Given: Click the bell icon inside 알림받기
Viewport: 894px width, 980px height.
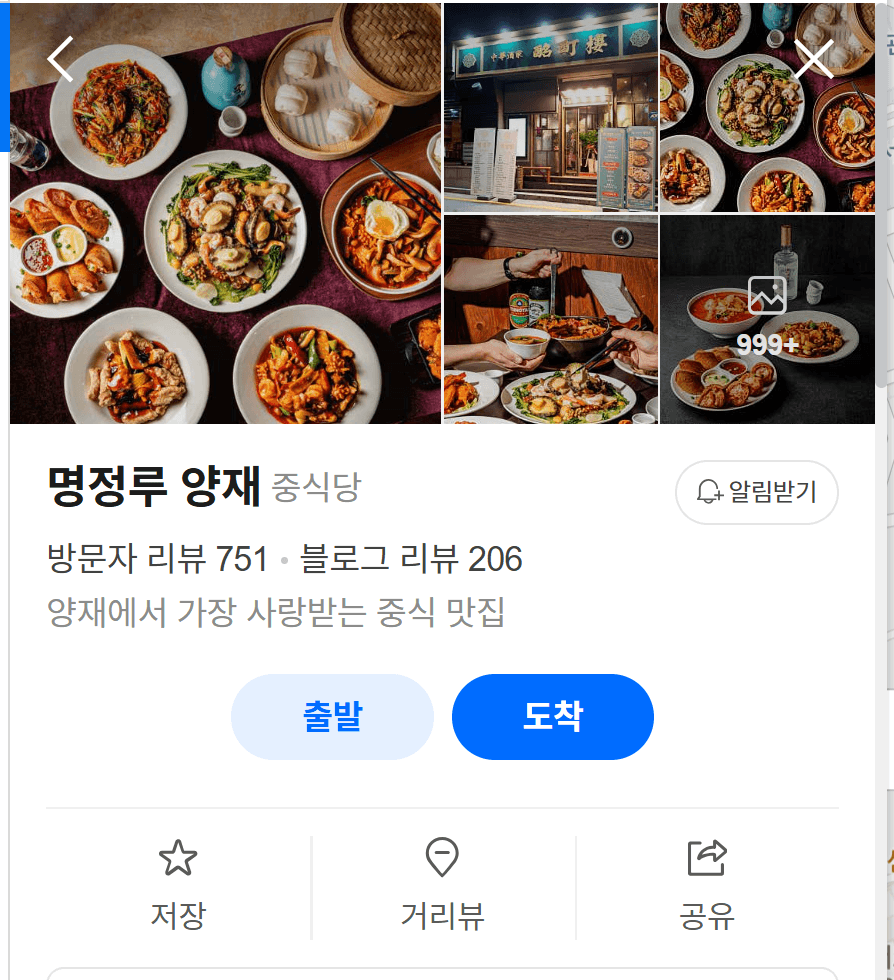Looking at the screenshot, I should [x=712, y=492].
